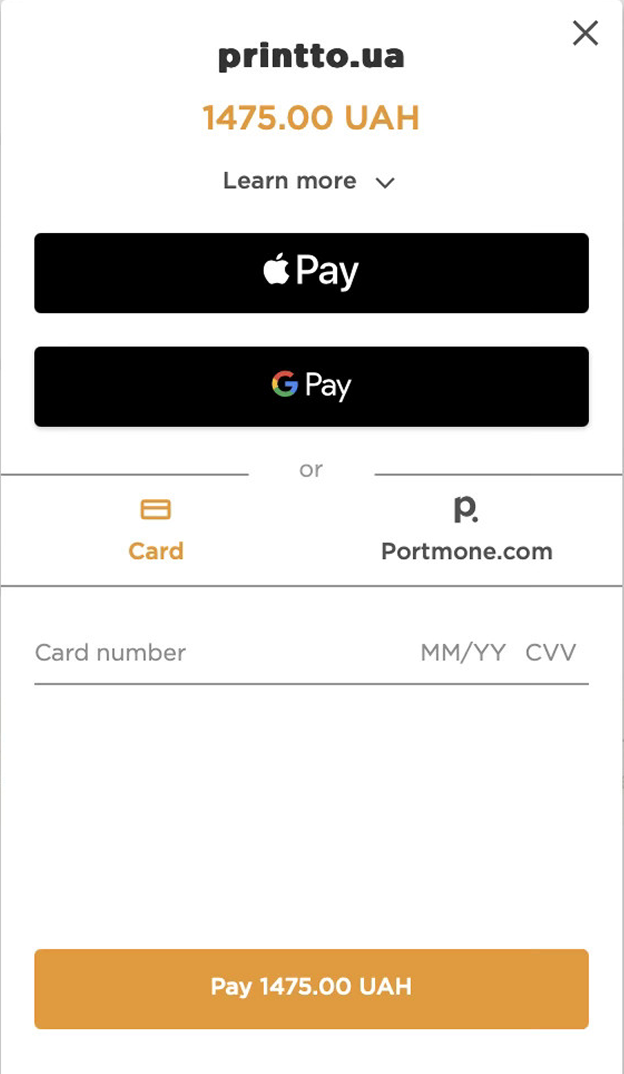Tap the CVV field
The image size is (624, 1074).
coord(551,653)
